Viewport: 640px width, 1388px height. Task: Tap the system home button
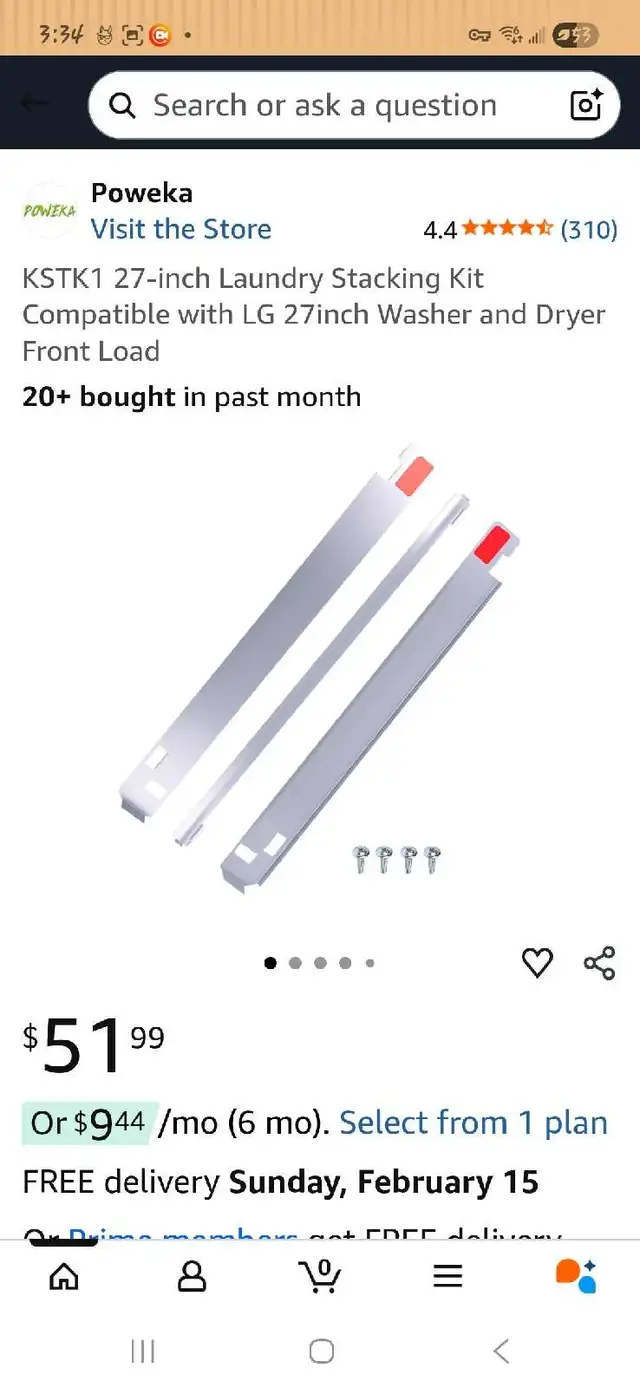321,1352
